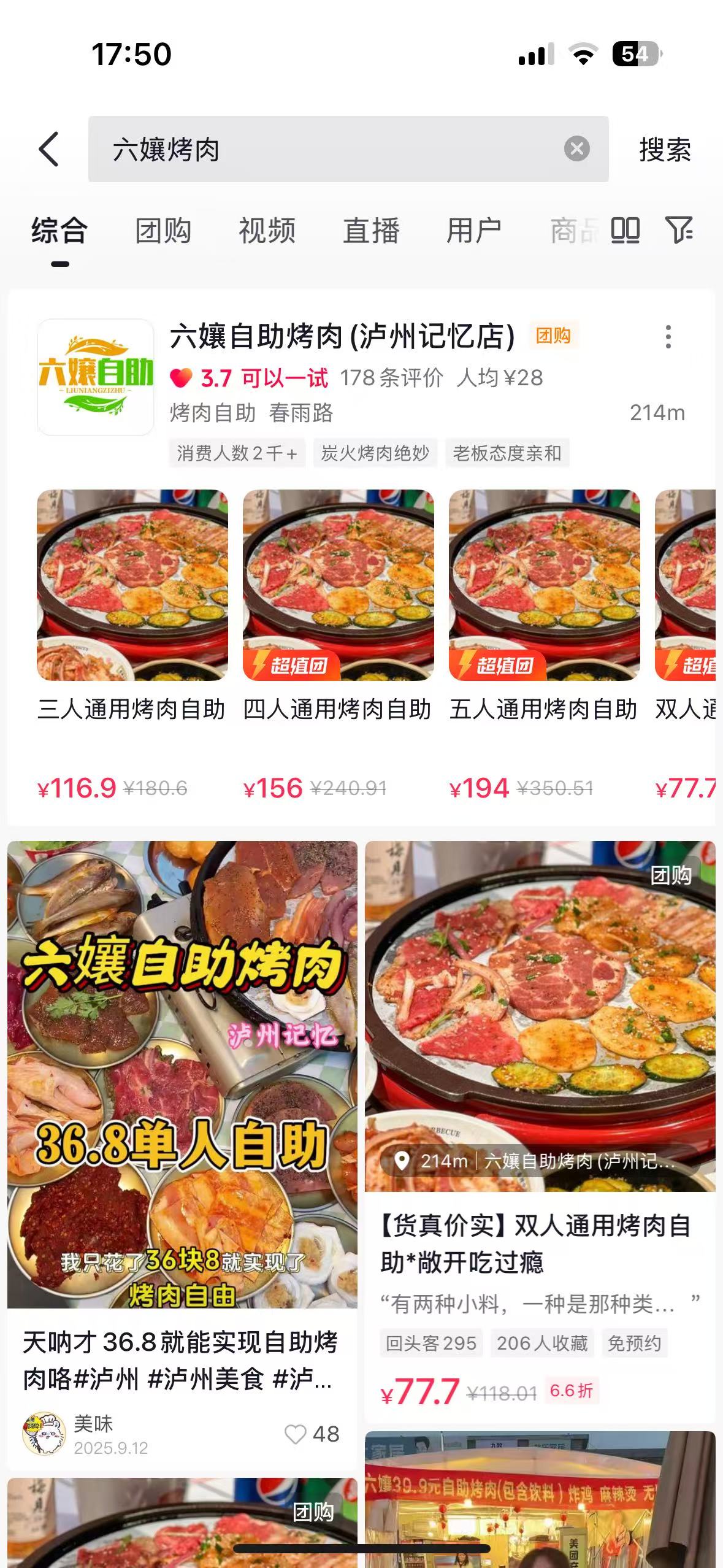Go back from search results

pos(49,149)
